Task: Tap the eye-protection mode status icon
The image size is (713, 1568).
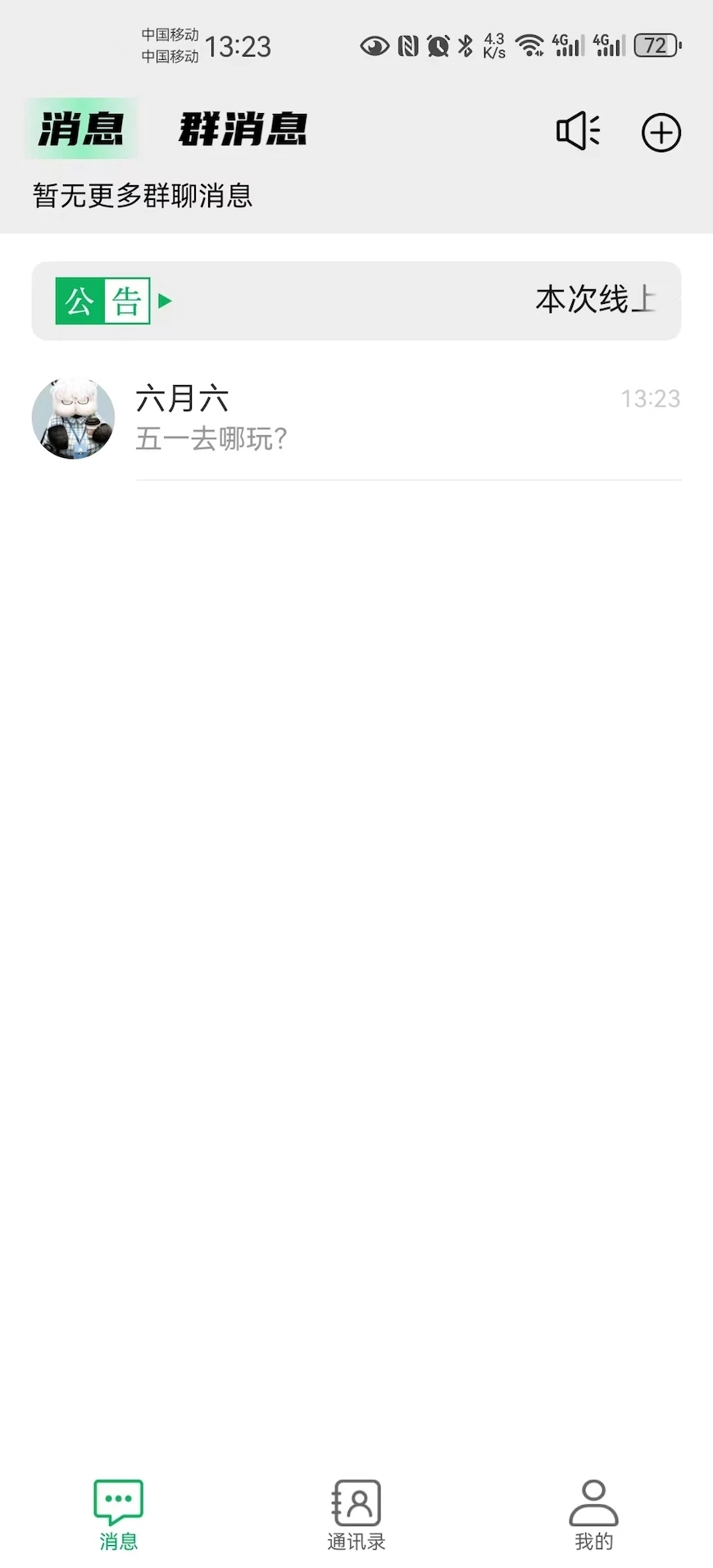Action: (x=374, y=45)
